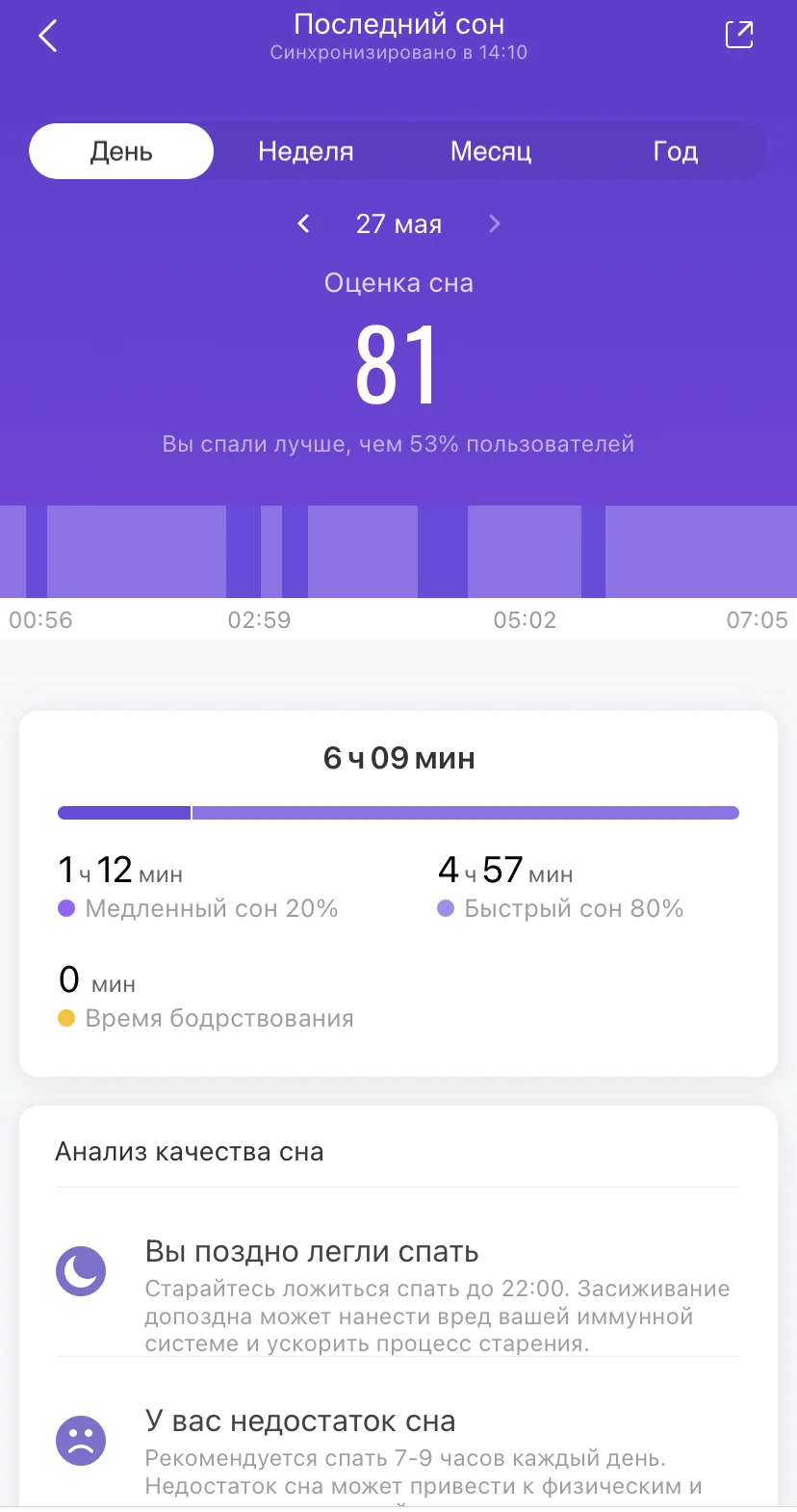Tap the purple dot beside Медленный сон
The width and height of the screenshot is (797, 1512).
click(66, 908)
